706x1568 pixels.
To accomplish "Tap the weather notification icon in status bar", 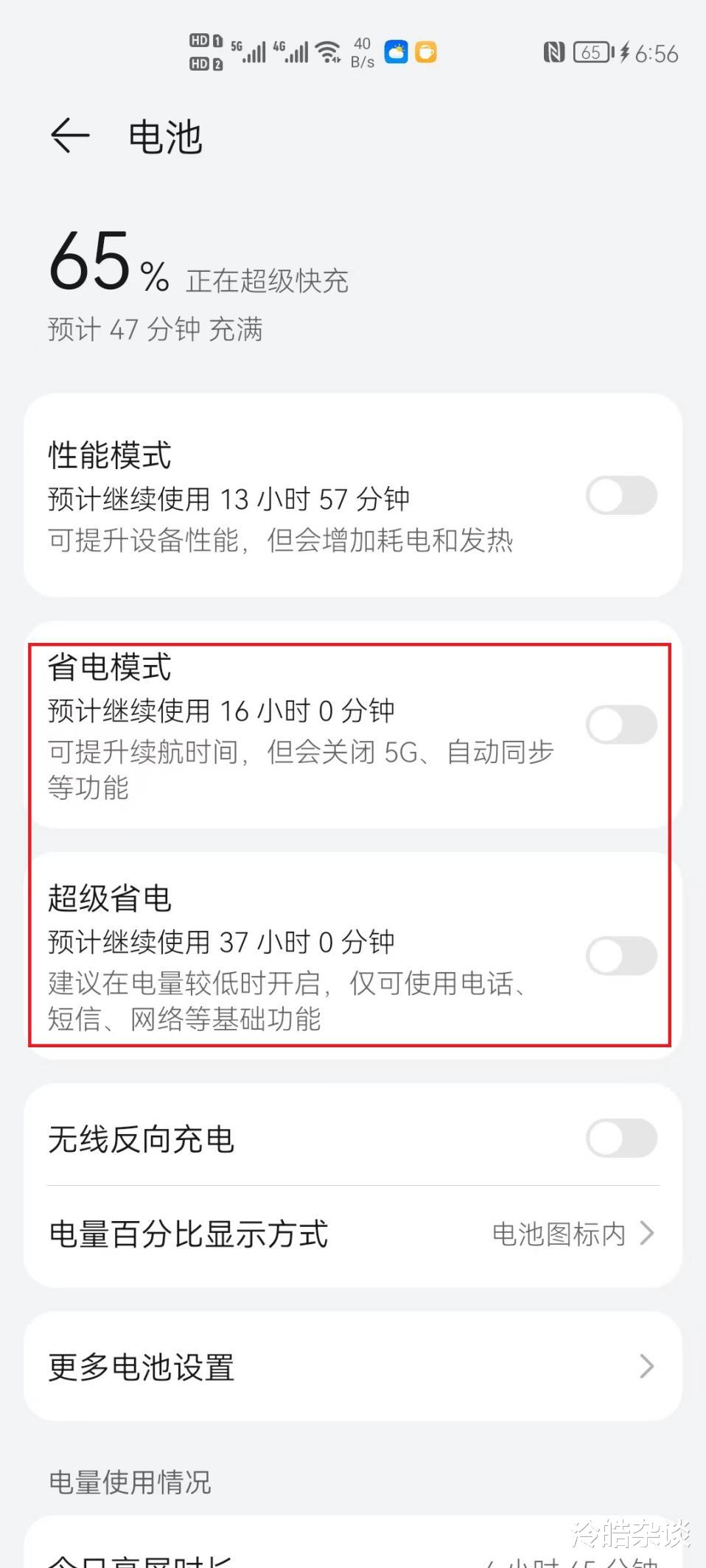I will pyautogui.click(x=396, y=52).
